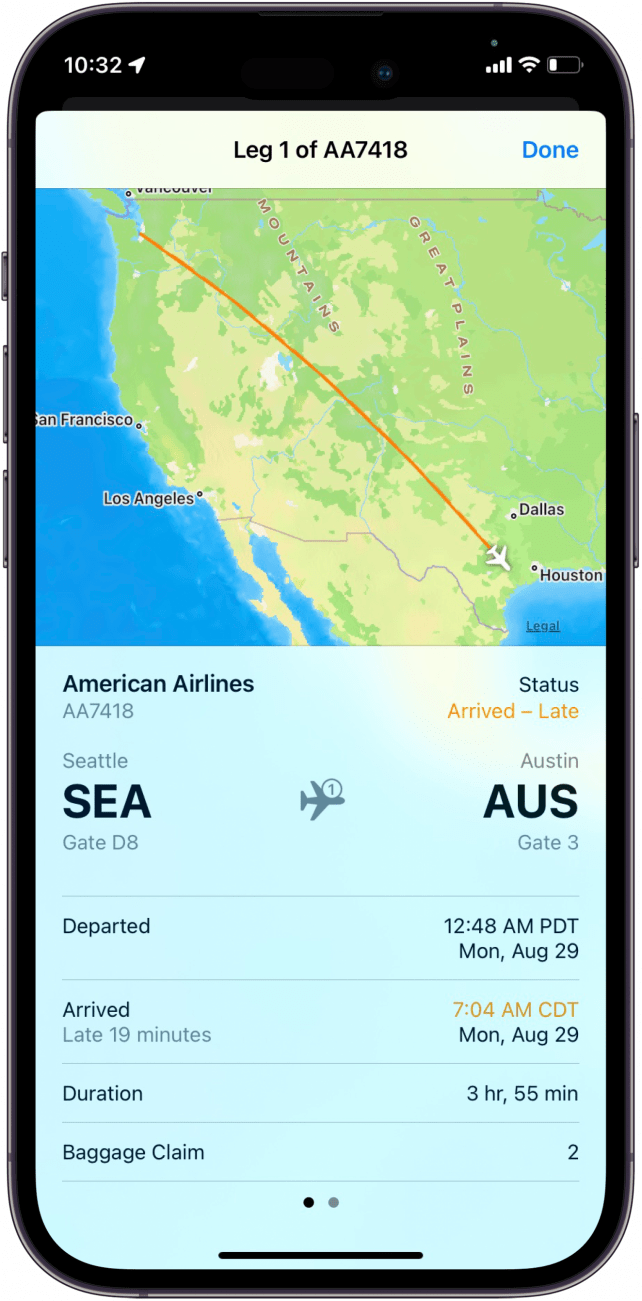The height and width of the screenshot is (1301, 642).
Task: Open the Legal link on the map
Action: pos(543,626)
